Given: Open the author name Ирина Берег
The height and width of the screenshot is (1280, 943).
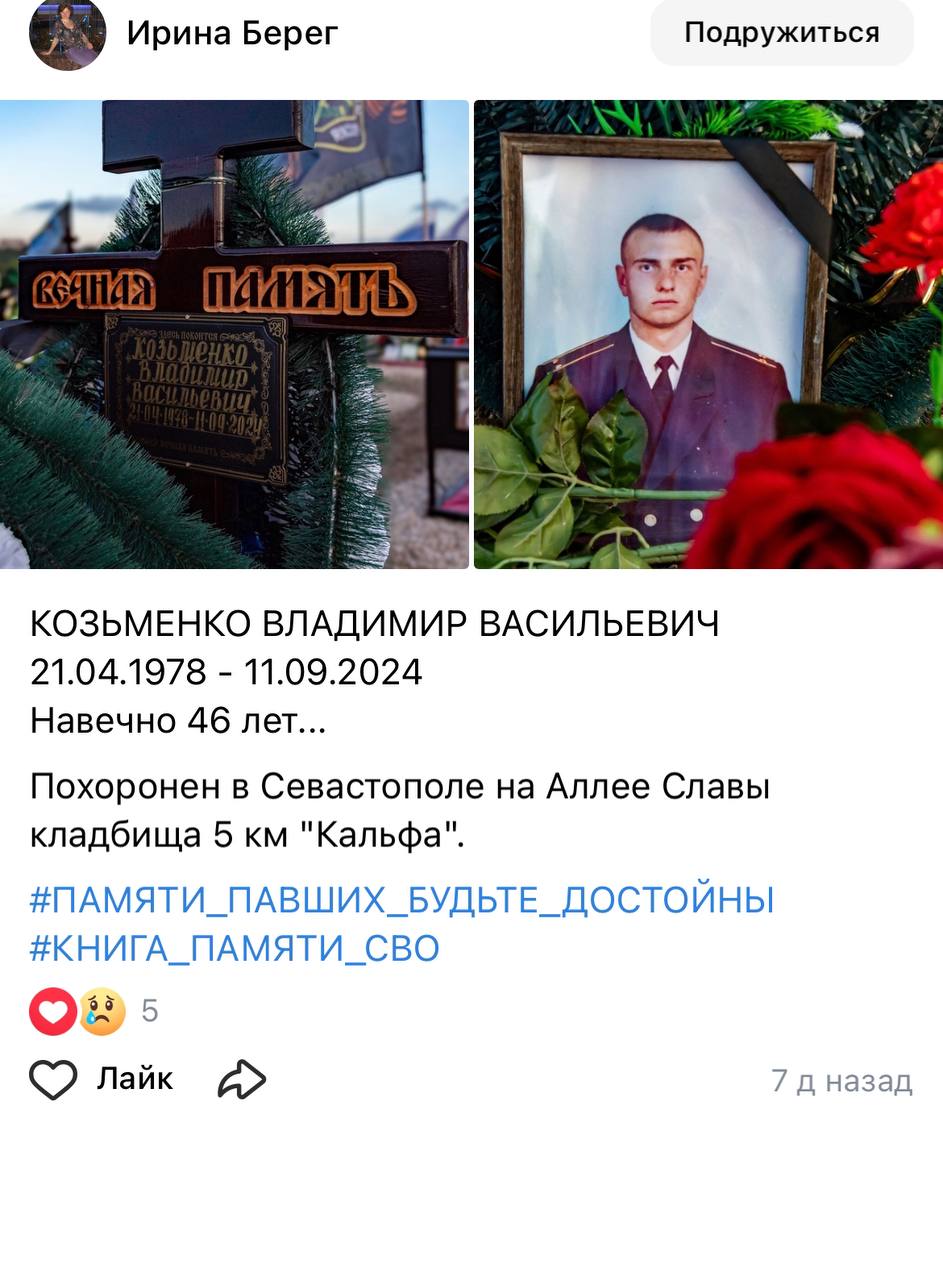Looking at the screenshot, I should pyautogui.click(x=232, y=33).
